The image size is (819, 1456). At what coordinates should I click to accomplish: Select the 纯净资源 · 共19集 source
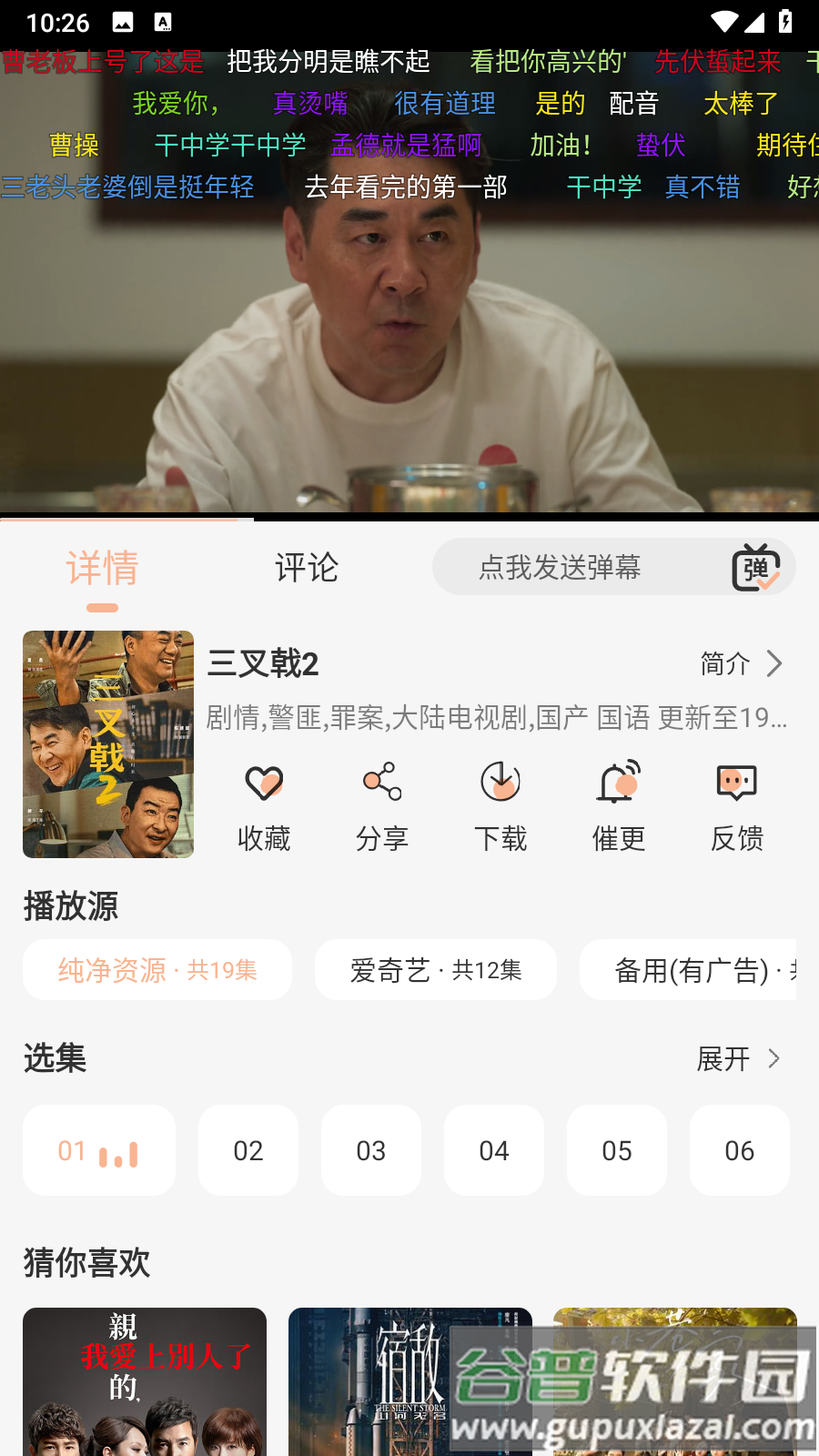click(157, 970)
